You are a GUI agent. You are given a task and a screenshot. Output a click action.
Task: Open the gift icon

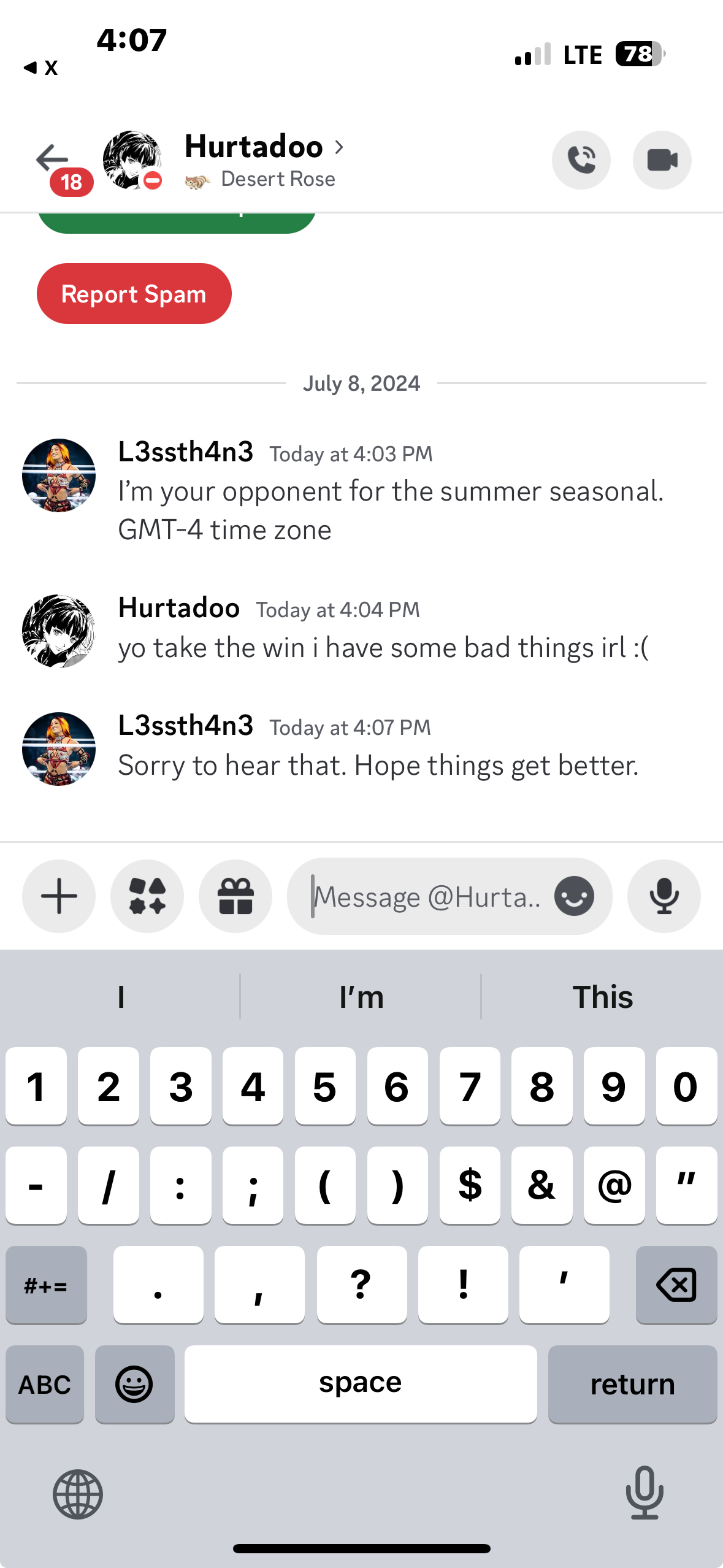click(x=235, y=896)
